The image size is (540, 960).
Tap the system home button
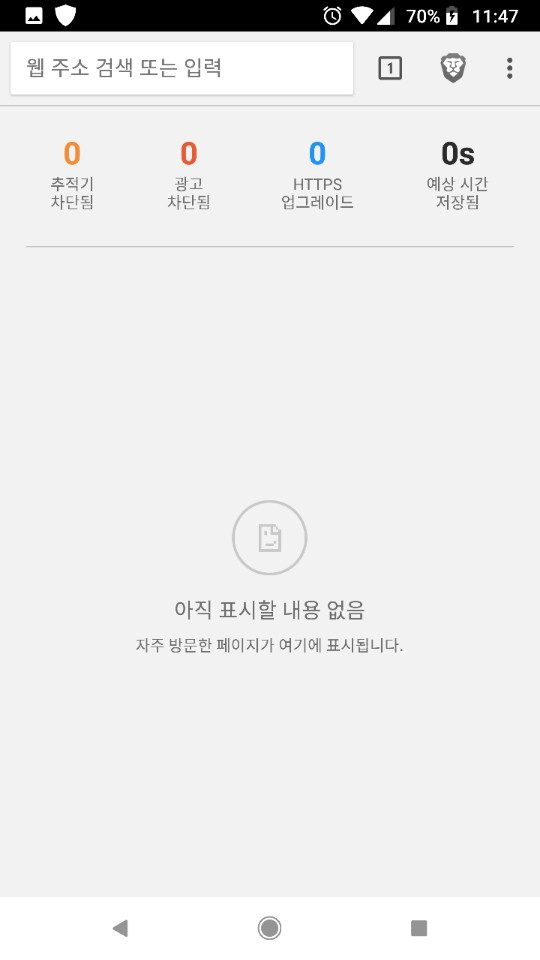[x=269, y=928]
